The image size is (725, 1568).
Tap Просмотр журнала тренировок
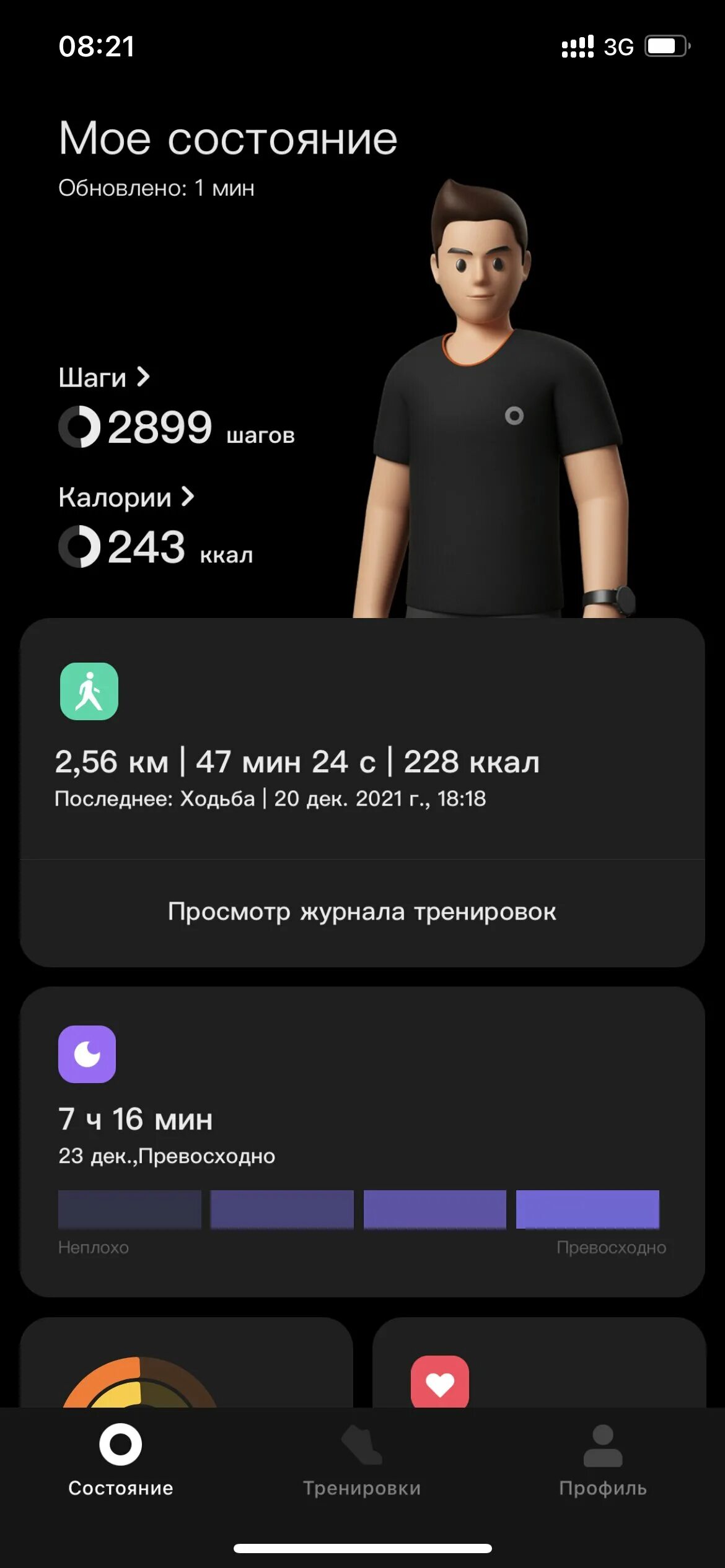[362, 912]
